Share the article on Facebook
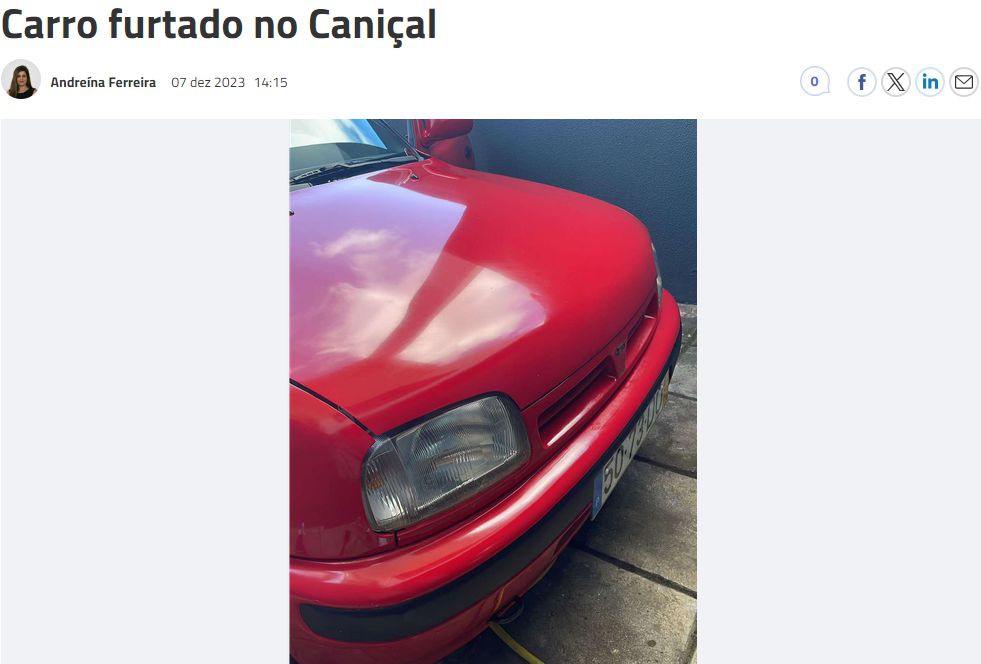The width and height of the screenshot is (981, 664). coord(862,82)
